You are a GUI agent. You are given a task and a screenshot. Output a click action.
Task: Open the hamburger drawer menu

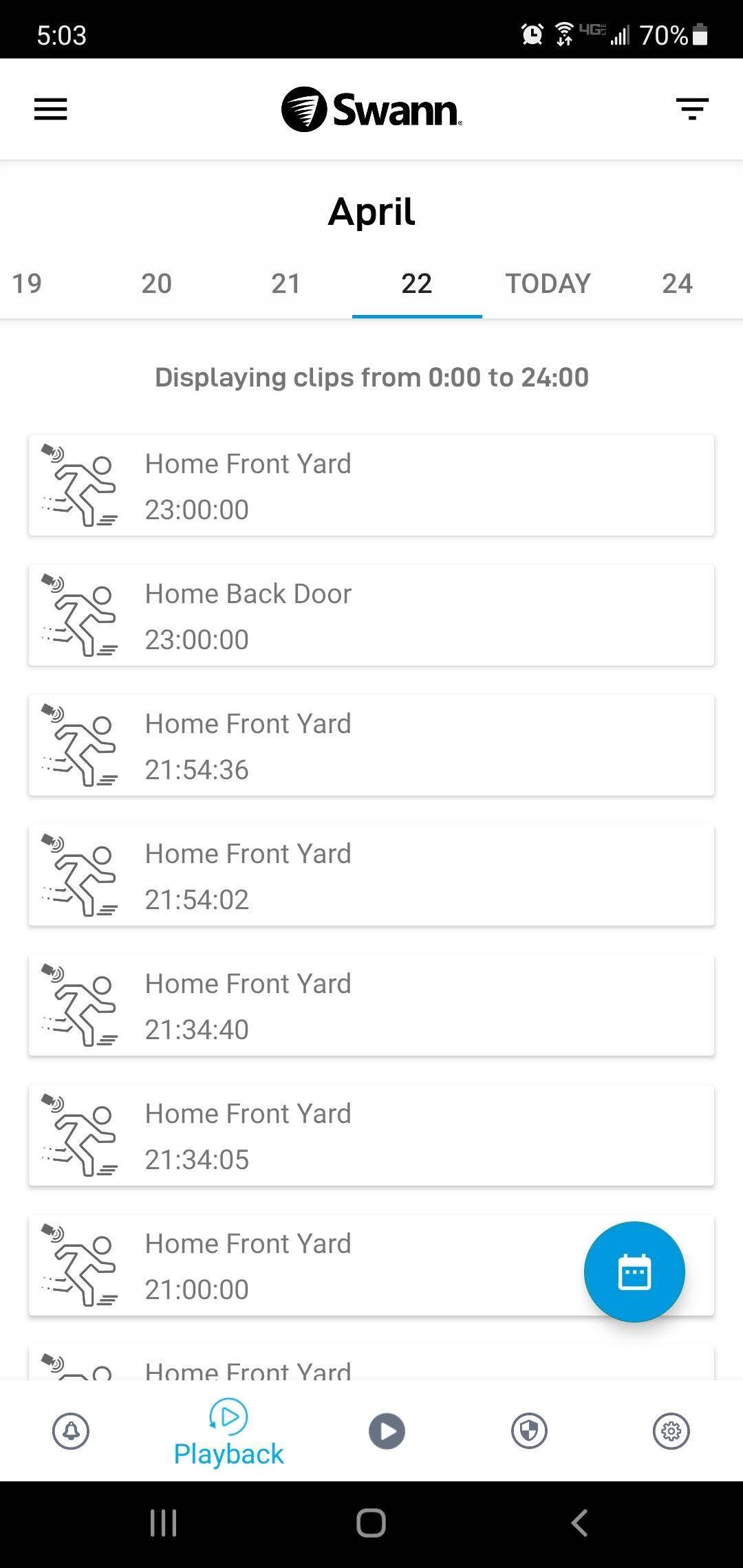(51, 109)
